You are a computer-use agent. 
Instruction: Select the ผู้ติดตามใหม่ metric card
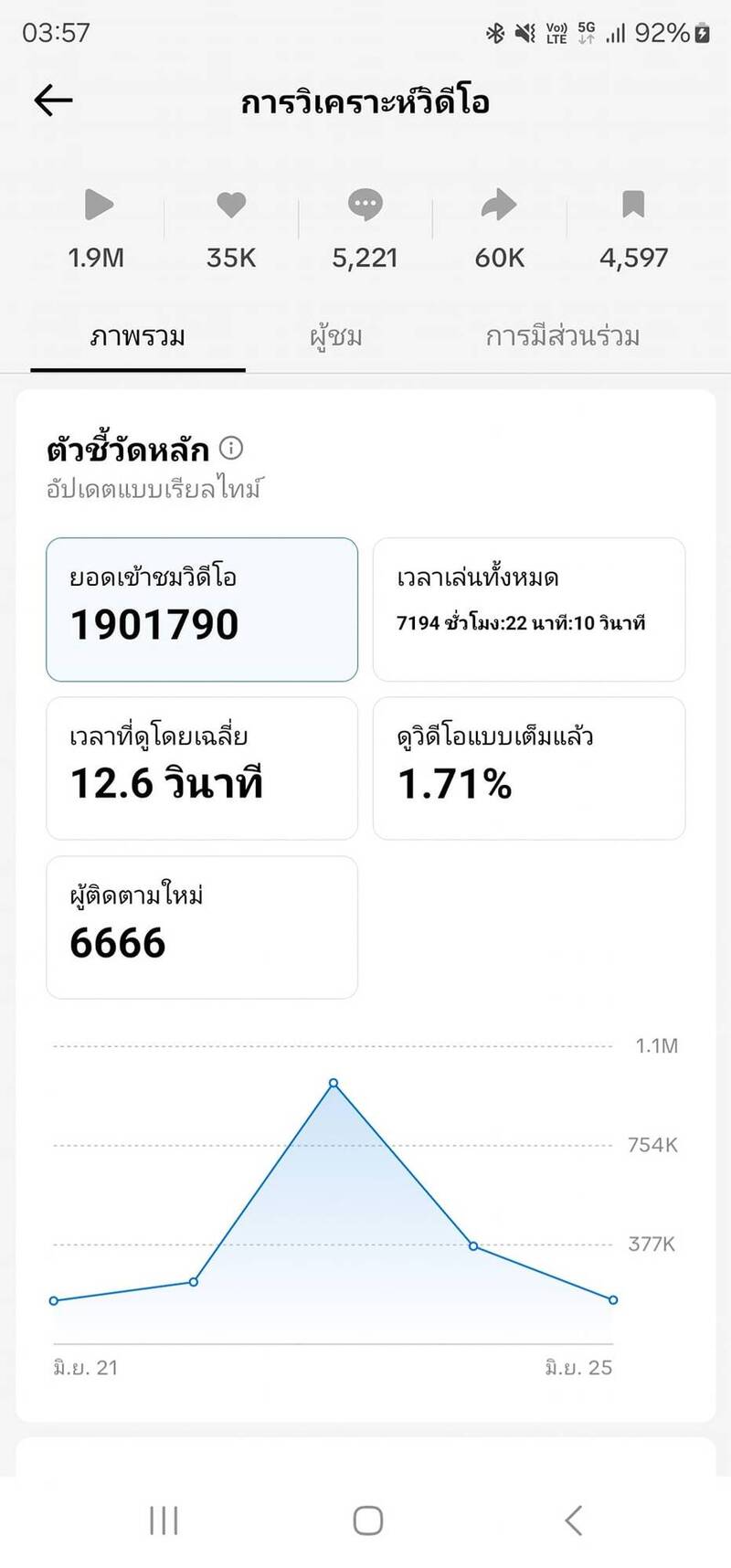coord(202,927)
